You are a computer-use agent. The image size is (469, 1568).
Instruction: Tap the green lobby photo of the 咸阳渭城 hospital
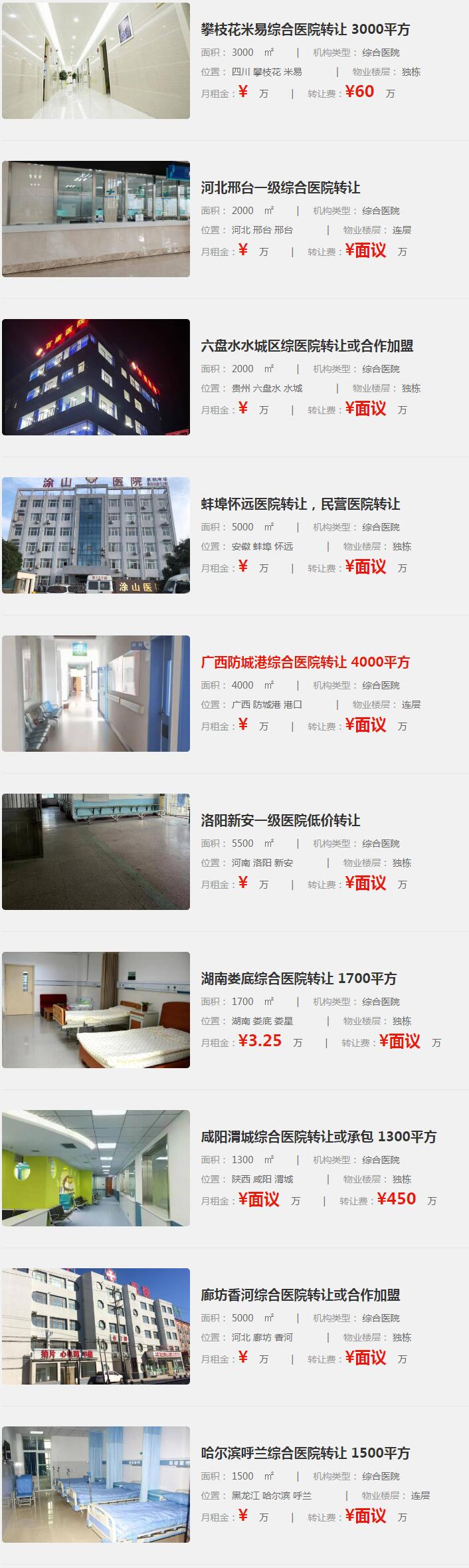coord(96,1168)
